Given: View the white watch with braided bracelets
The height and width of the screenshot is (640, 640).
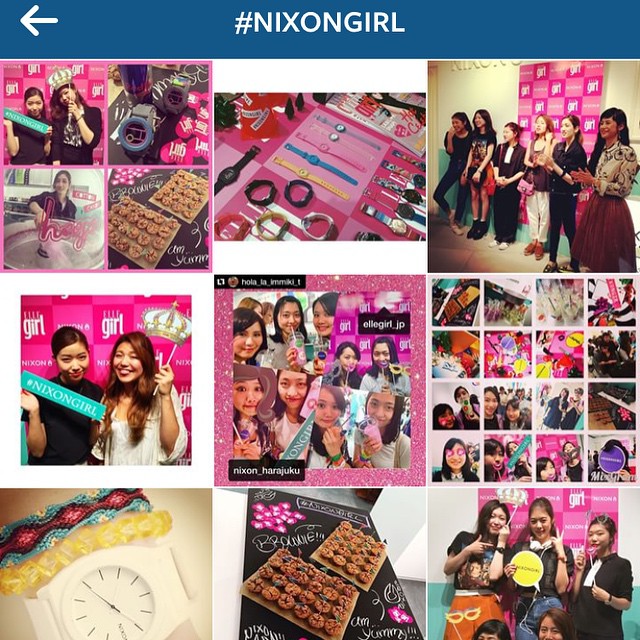Looking at the screenshot, I should point(106,565).
